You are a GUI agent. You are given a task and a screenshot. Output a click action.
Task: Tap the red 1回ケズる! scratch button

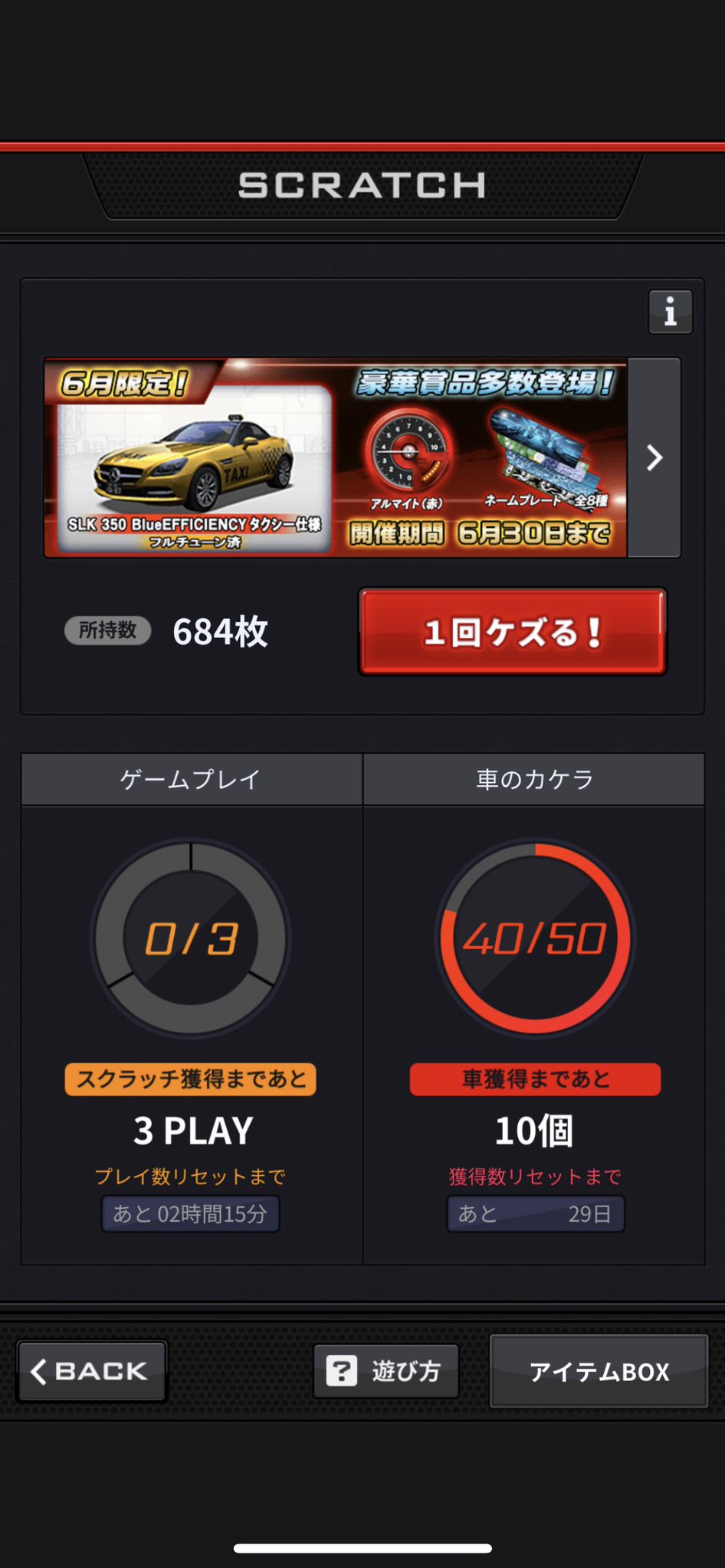point(513,632)
